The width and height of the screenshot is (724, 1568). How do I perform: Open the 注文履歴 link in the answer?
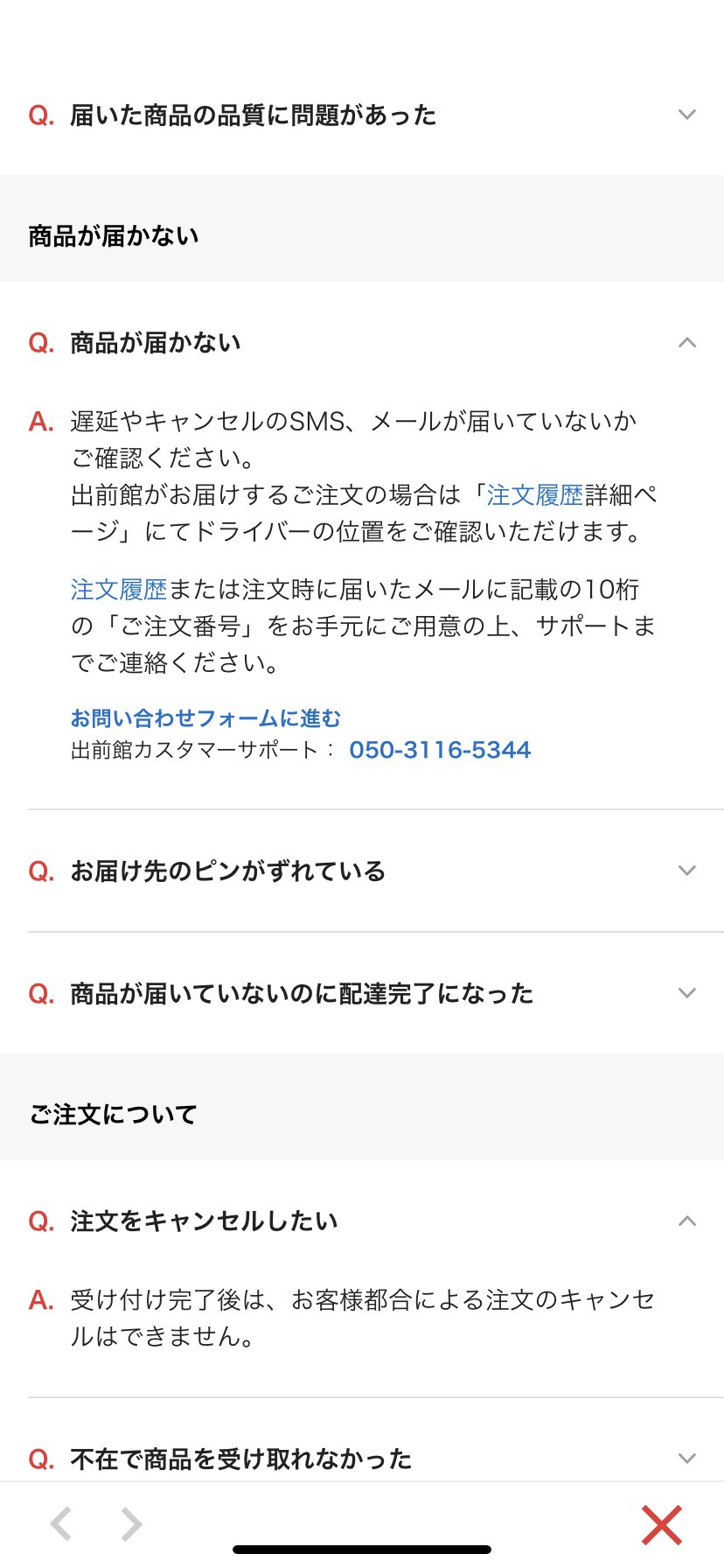119,590
